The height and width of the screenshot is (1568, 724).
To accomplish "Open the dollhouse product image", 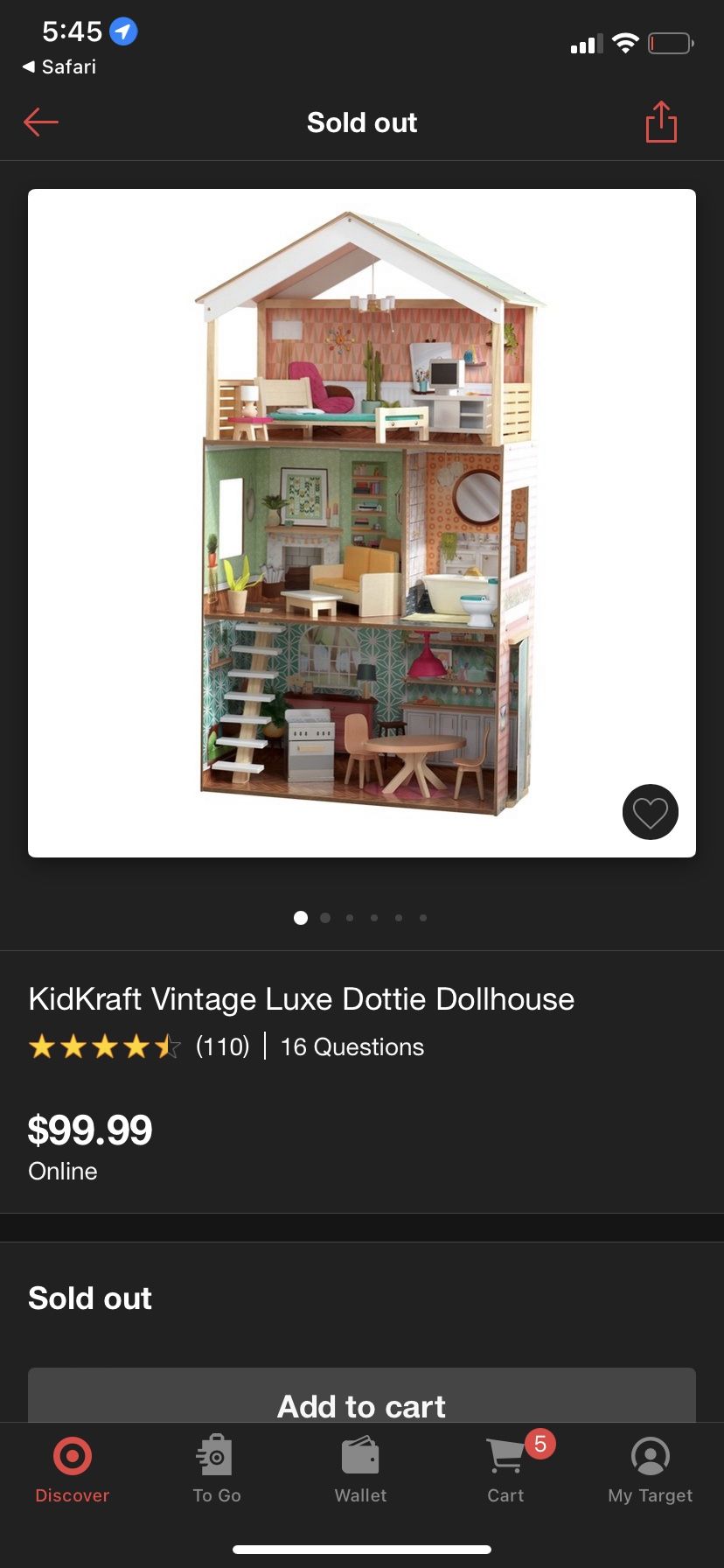I will click(x=362, y=523).
